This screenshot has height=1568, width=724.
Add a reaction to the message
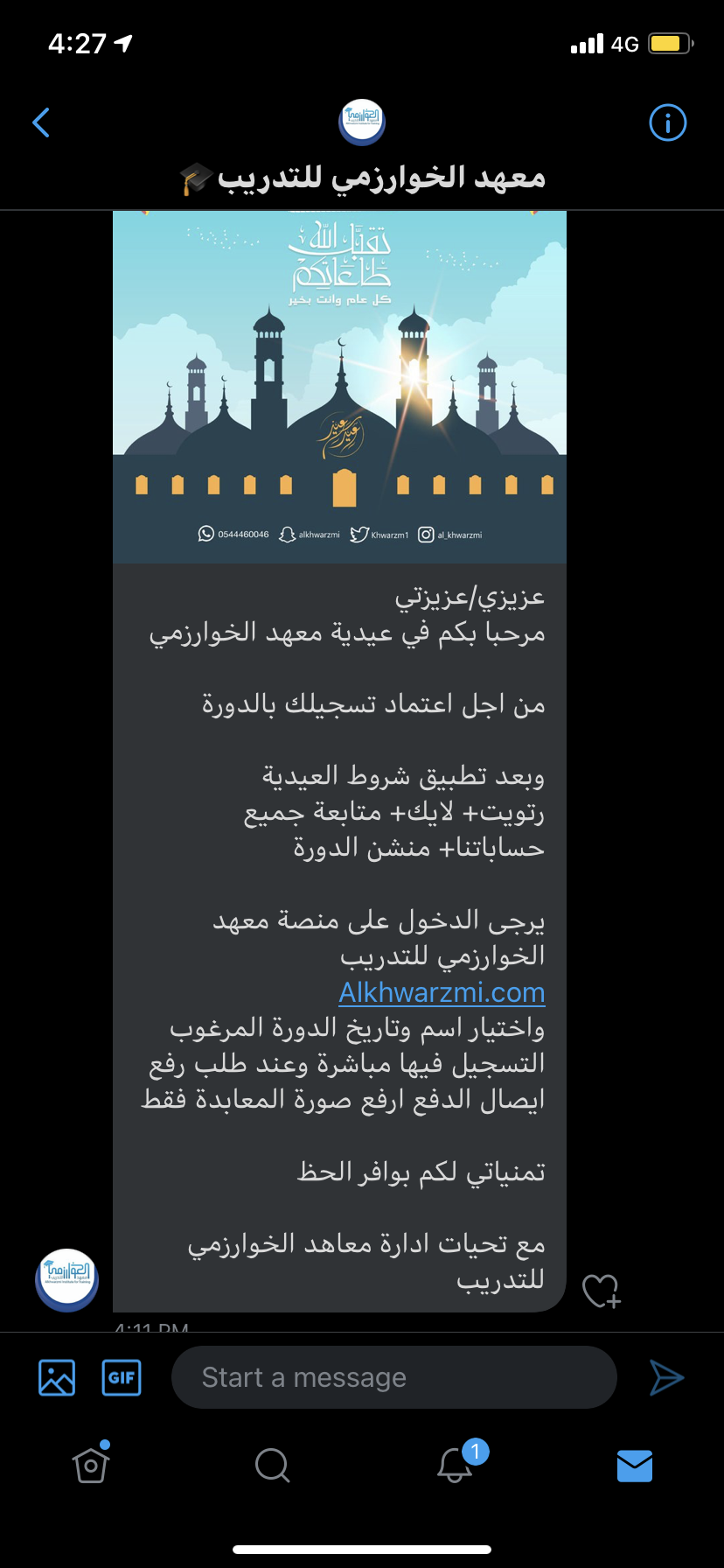tap(601, 1291)
